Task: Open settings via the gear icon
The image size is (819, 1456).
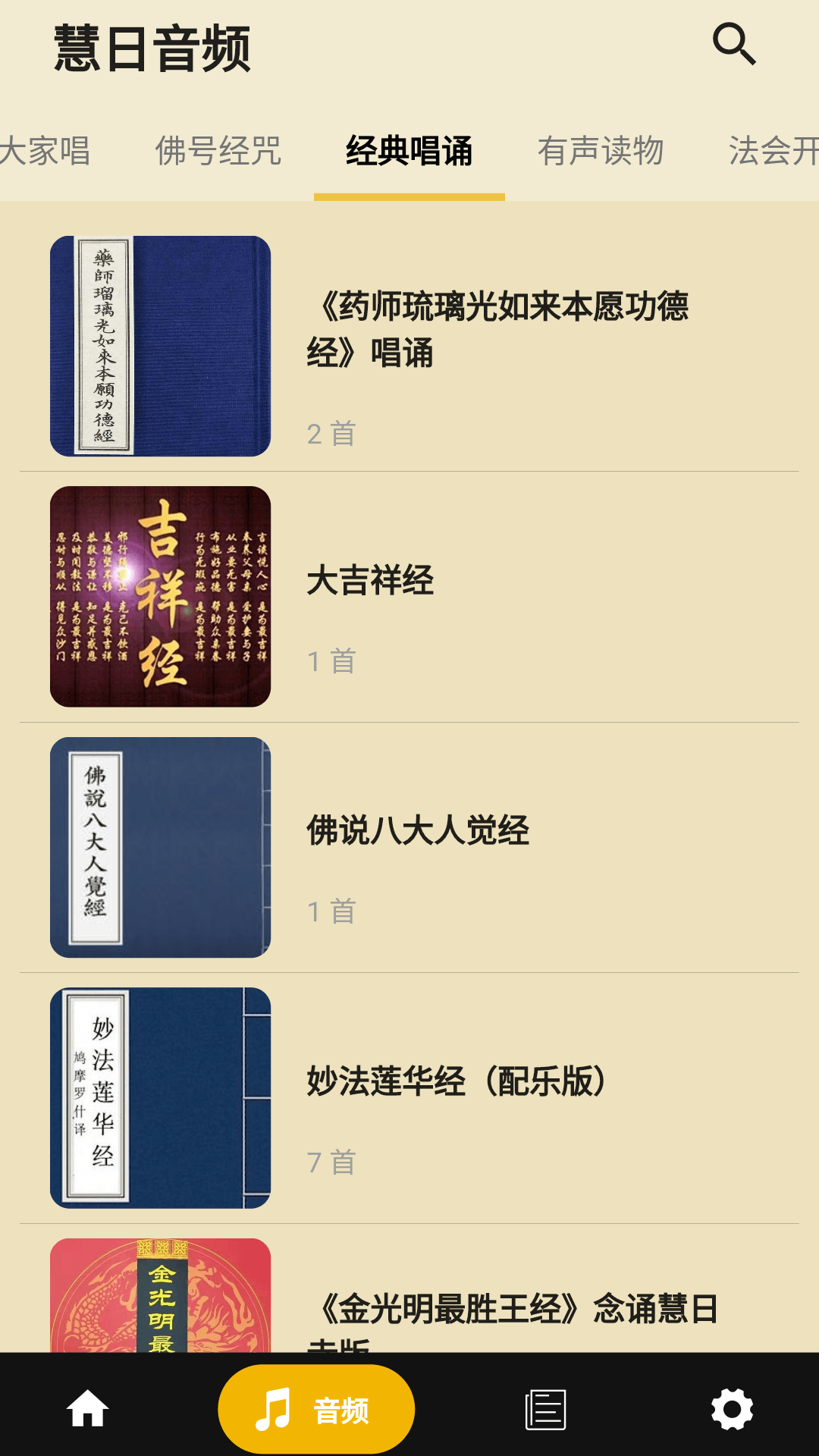Action: point(732,1409)
